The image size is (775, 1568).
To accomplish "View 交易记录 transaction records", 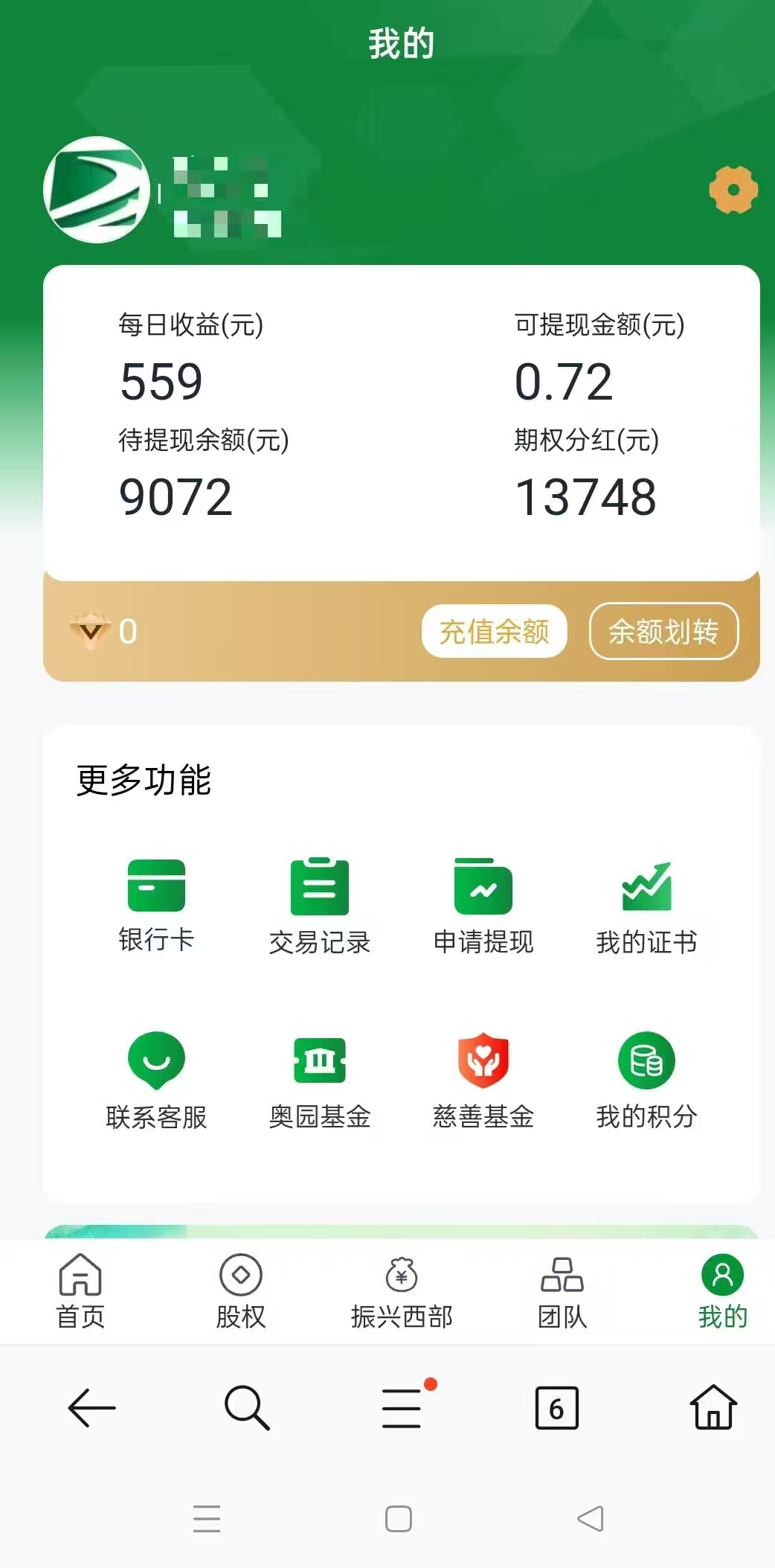I will point(320,904).
